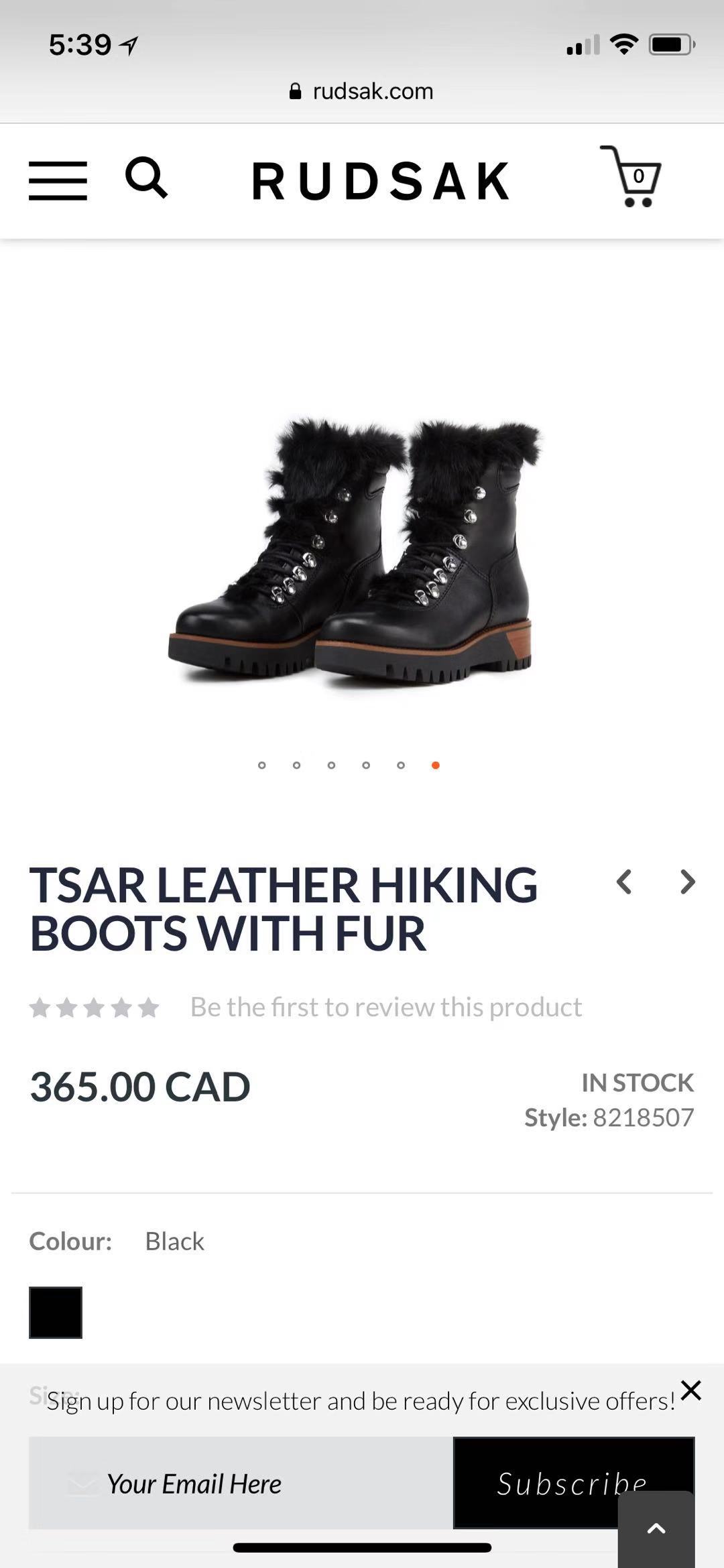
Task: Jump to the third product image dot
Action: pyautogui.click(x=331, y=765)
